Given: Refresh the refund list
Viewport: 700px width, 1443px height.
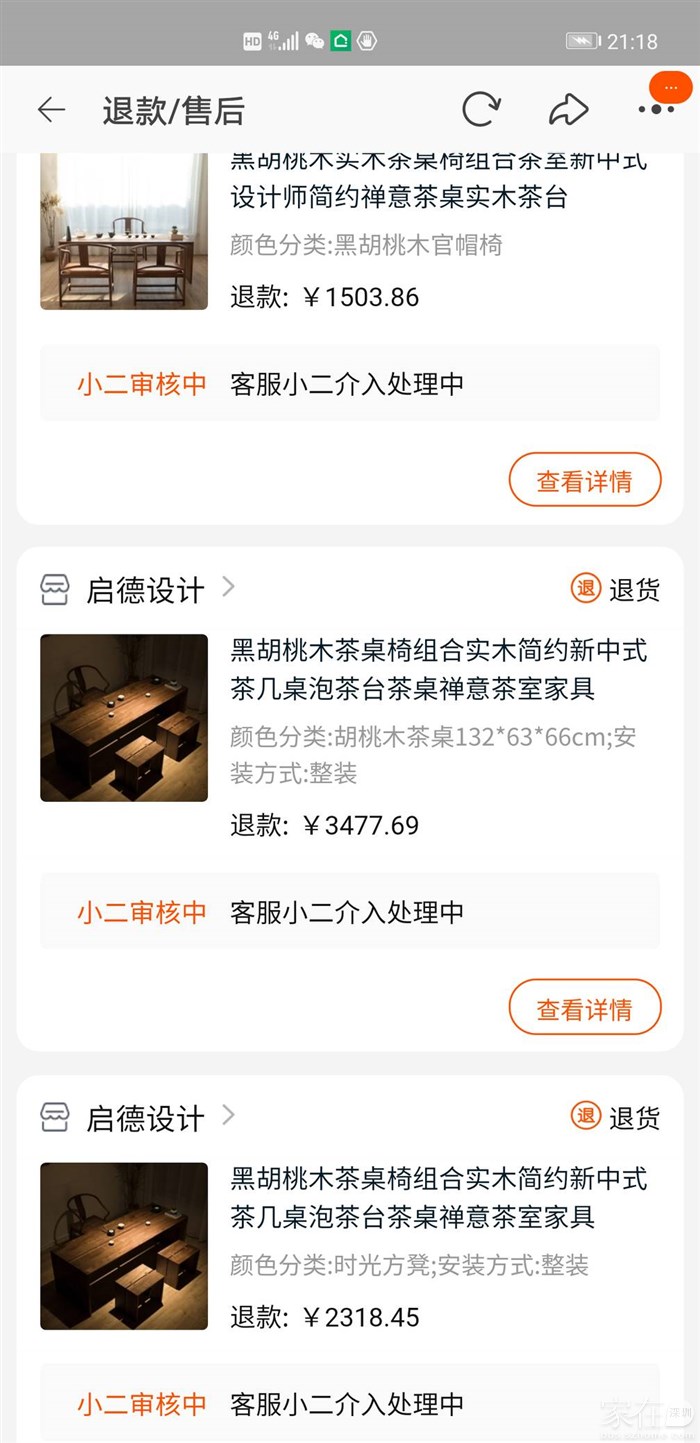Looking at the screenshot, I should (x=480, y=110).
